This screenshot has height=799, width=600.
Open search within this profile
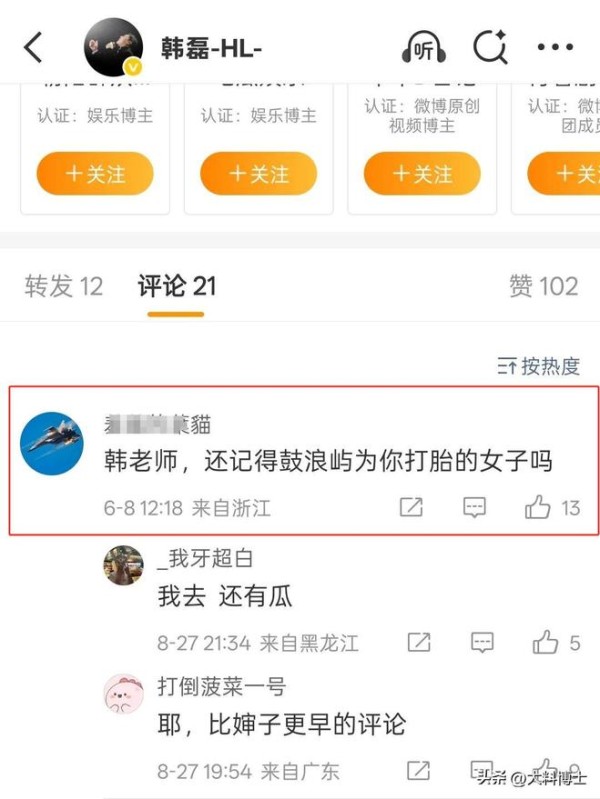tap(490, 47)
